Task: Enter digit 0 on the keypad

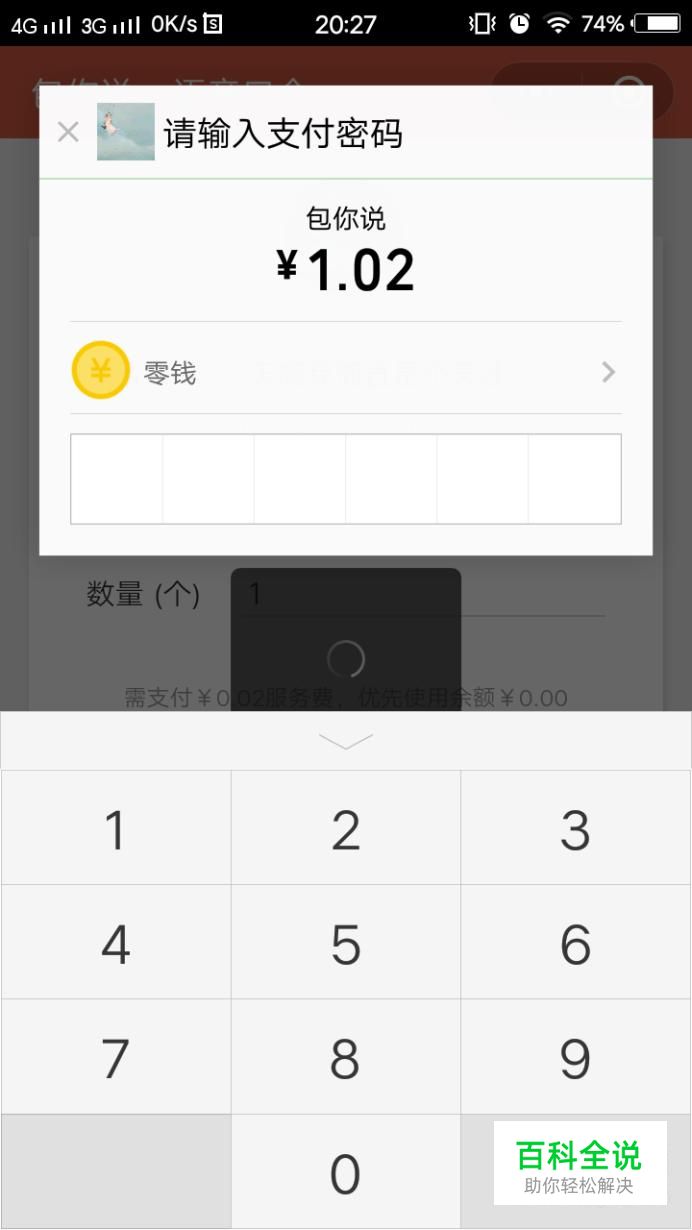Action: [x=346, y=1172]
